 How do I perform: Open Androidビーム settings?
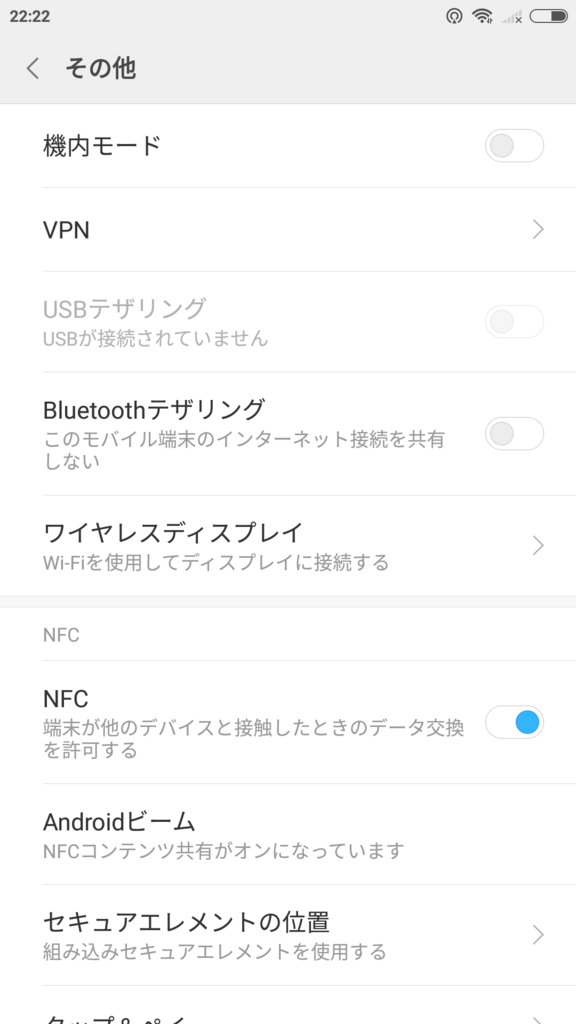point(288,834)
